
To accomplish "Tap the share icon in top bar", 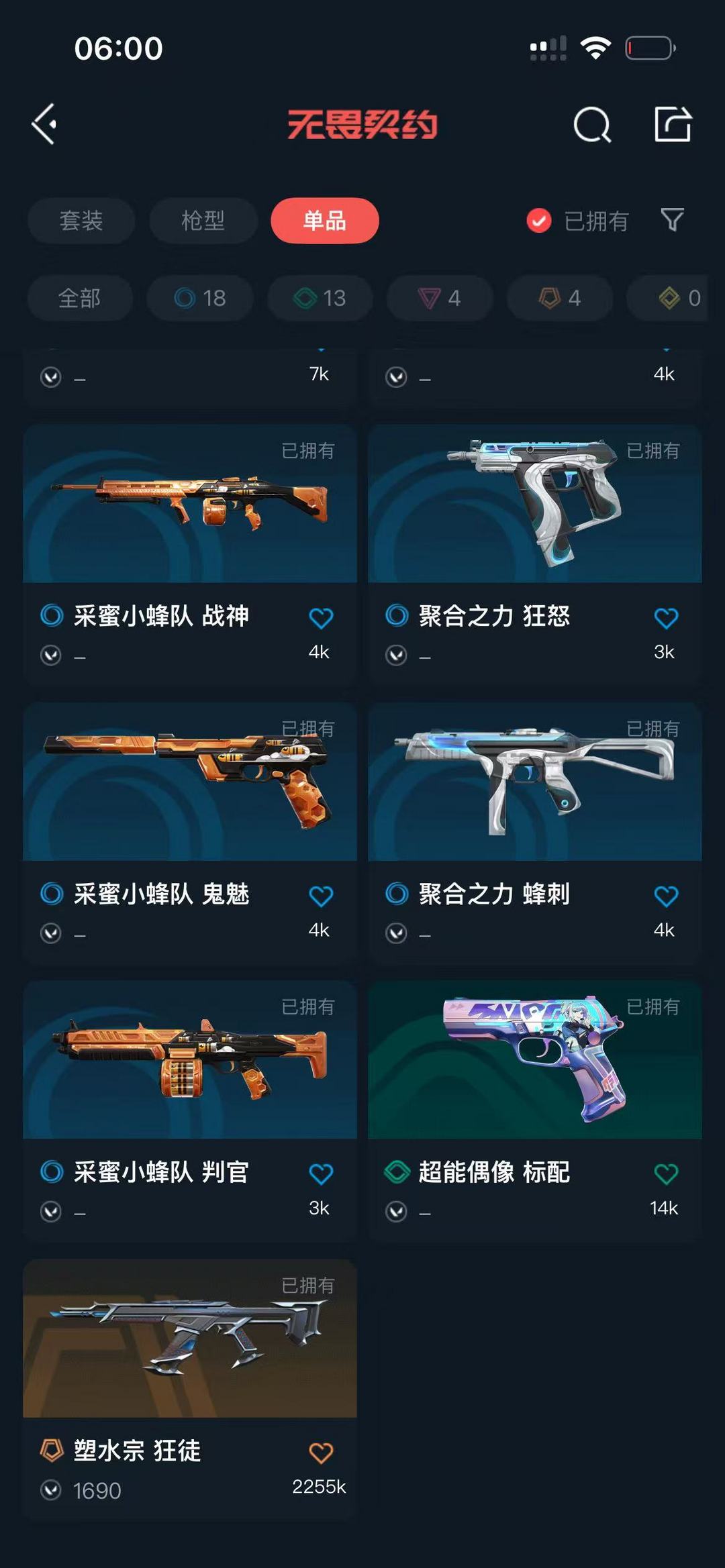I will pyautogui.click(x=673, y=124).
